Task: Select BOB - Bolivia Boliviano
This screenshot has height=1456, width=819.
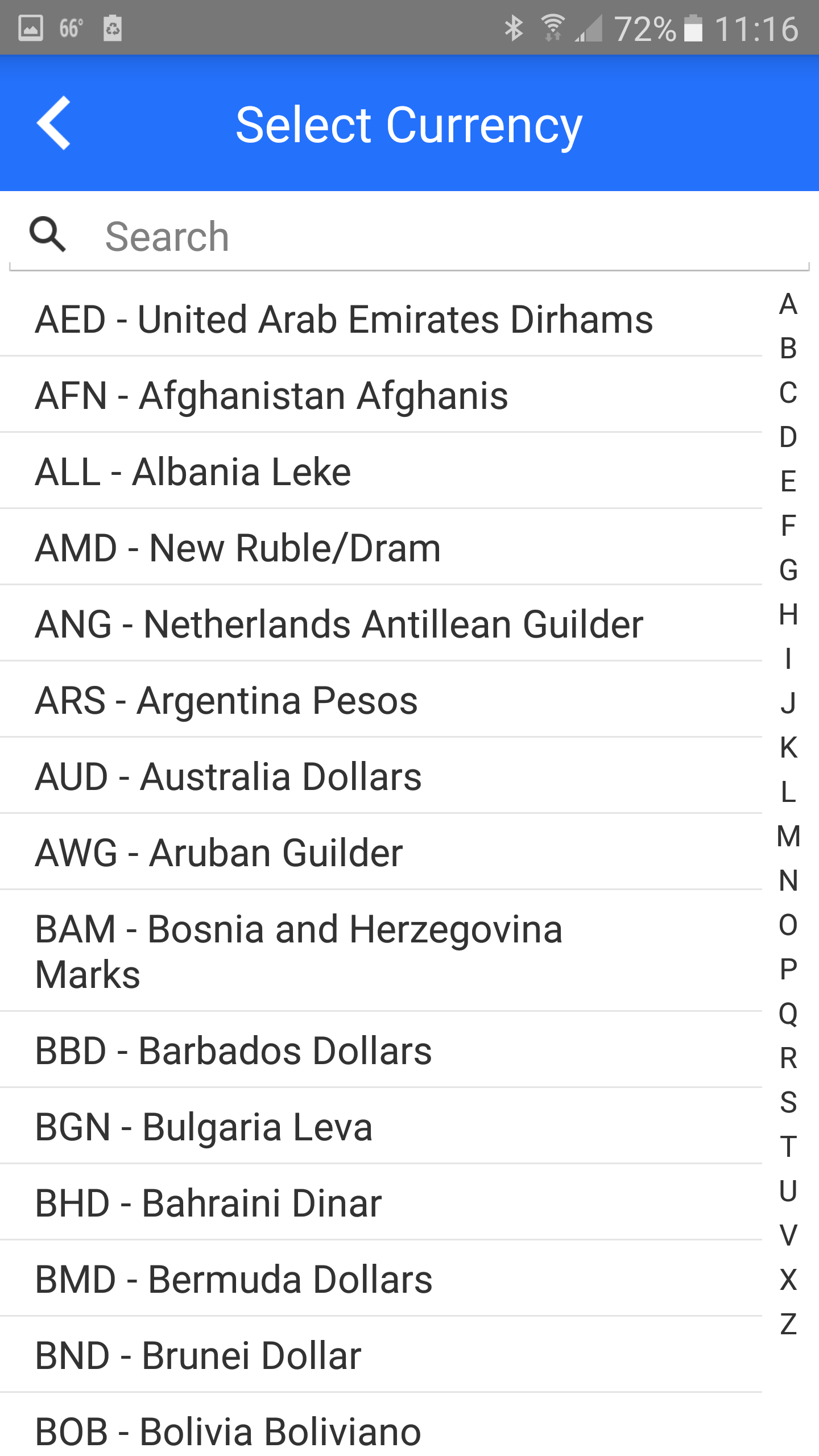Action: (x=226, y=1431)
